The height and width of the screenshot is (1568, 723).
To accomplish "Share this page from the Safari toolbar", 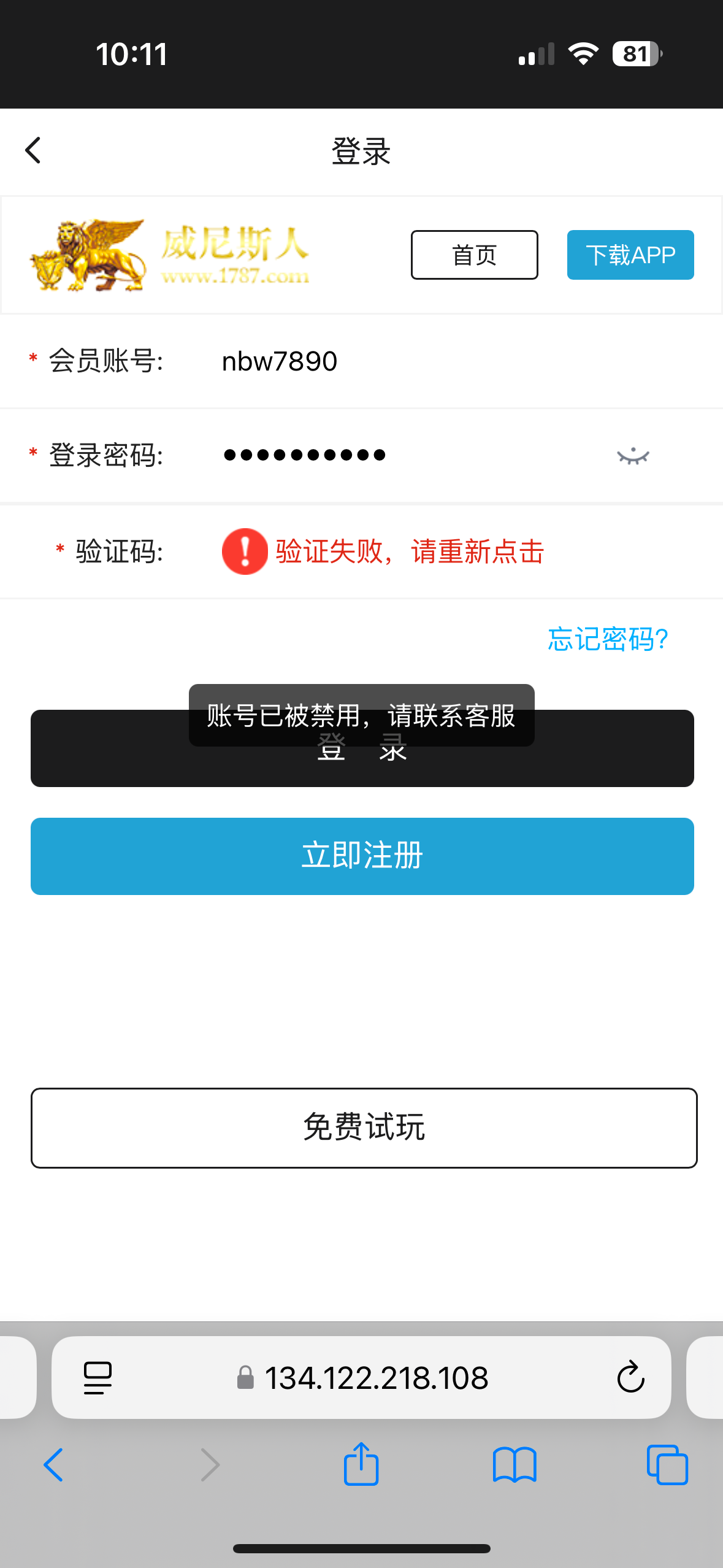I will 361,1464.
